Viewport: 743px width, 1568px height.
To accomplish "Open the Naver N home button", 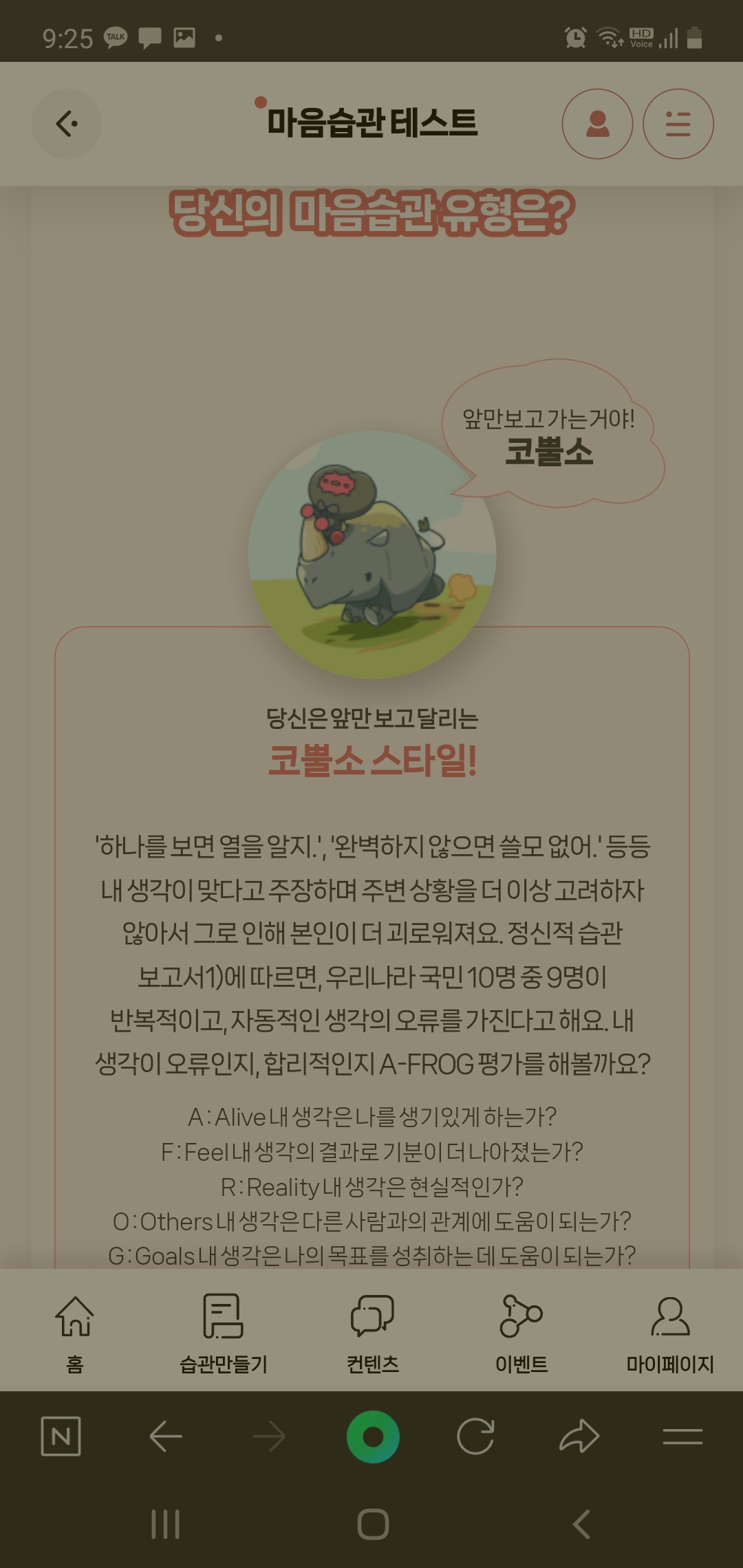I will point(61,1436).
